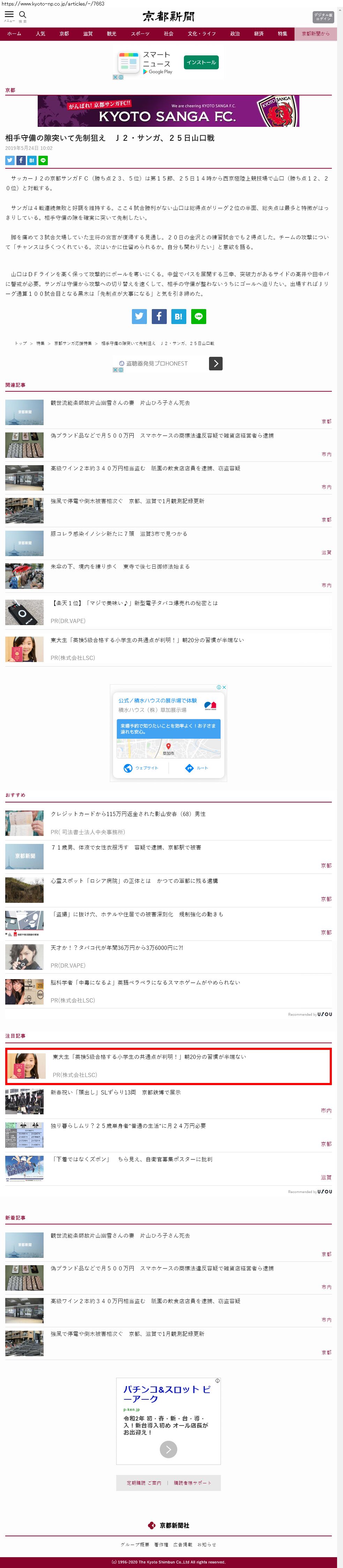Tap インストール for スマートニュース
This screenshot has height=1568, width=343.
[x=201, y=62]
